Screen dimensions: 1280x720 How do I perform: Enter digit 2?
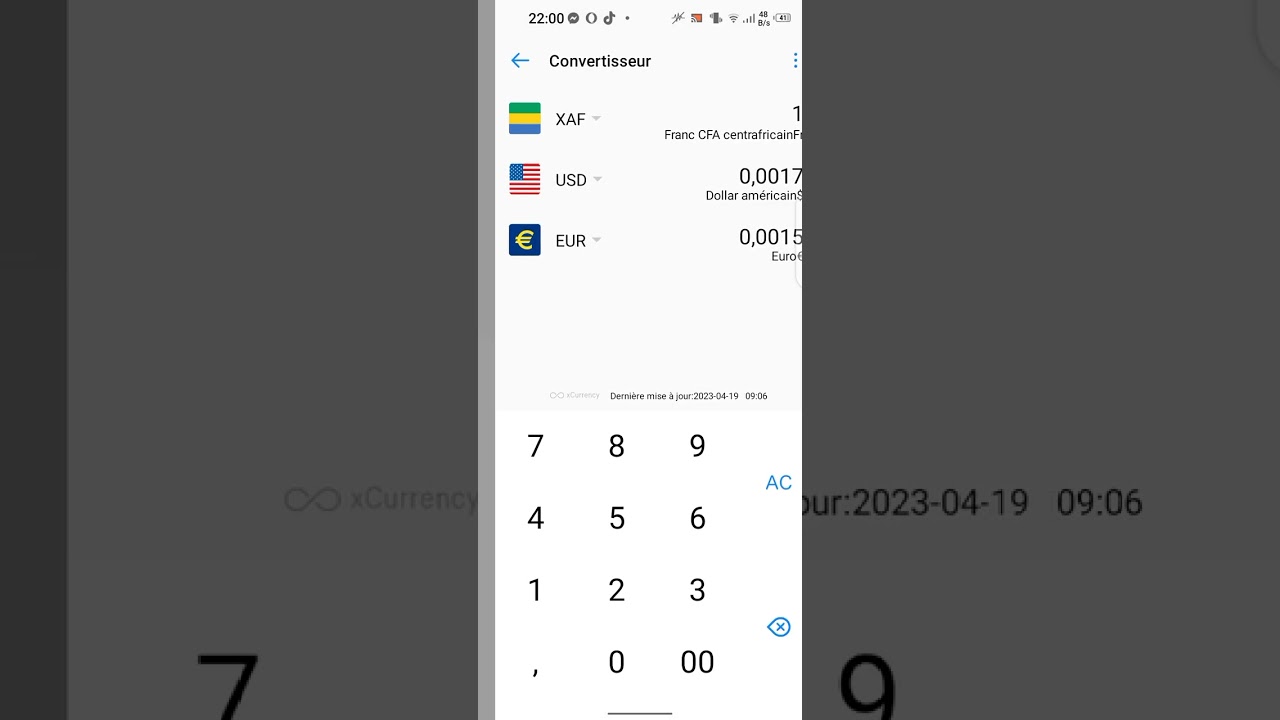point(616,590)
